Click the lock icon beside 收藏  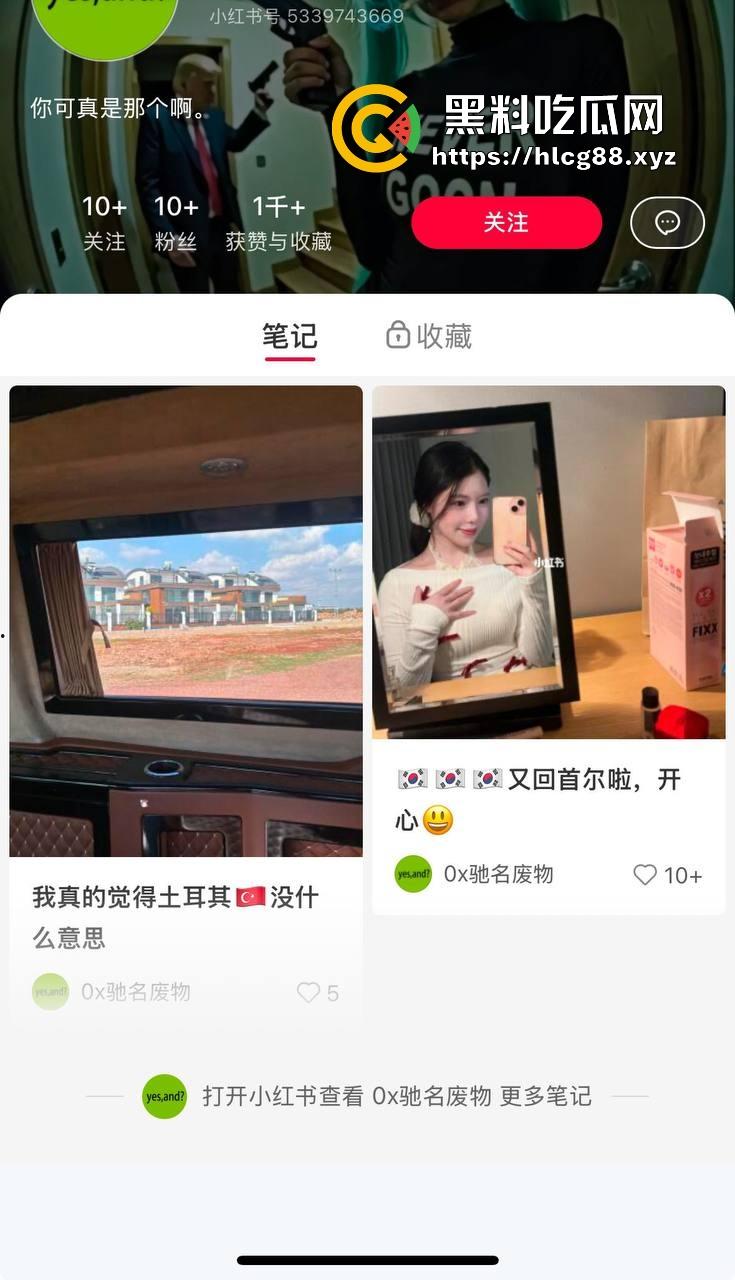[x=398, y=337]
